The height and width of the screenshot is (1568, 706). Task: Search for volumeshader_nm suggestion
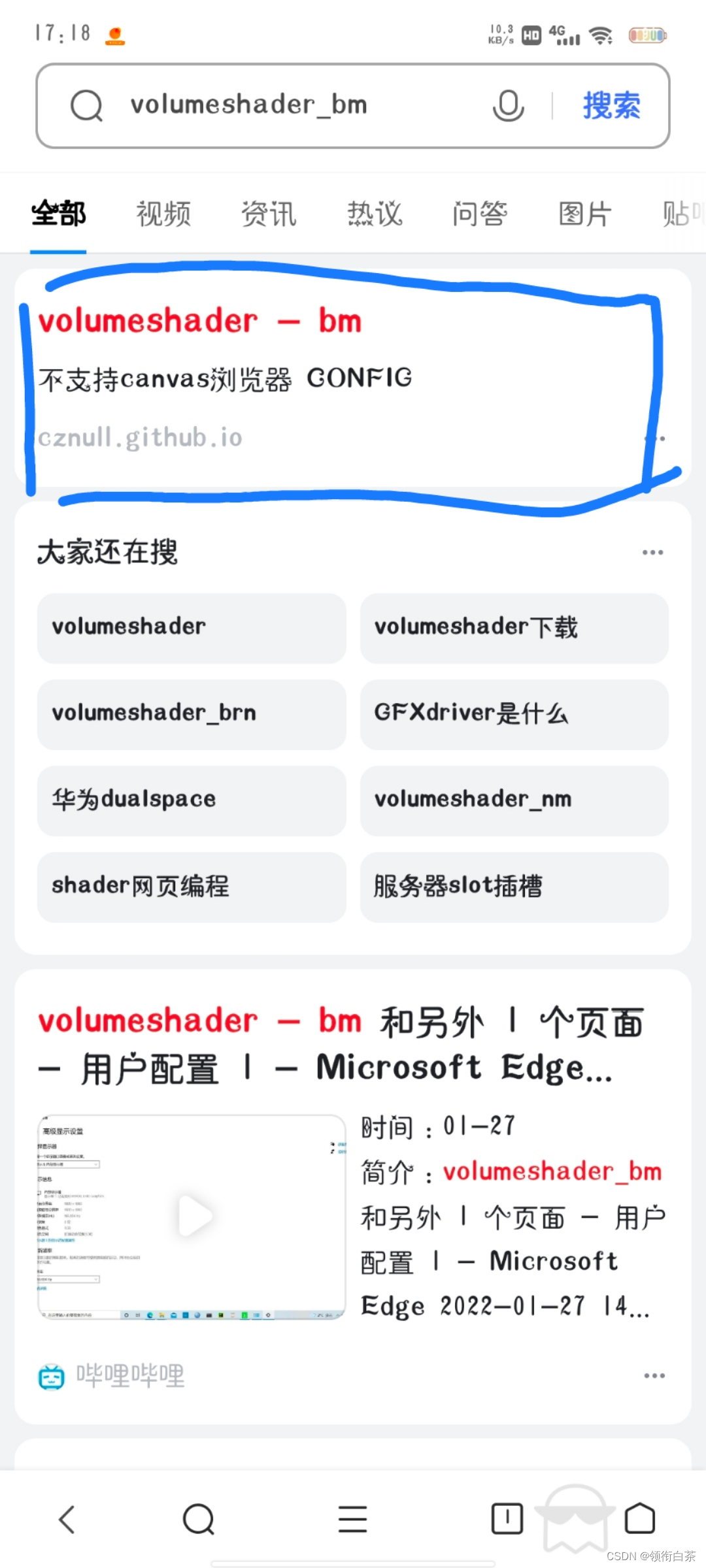pyautogui.click(x=514, y=800)
